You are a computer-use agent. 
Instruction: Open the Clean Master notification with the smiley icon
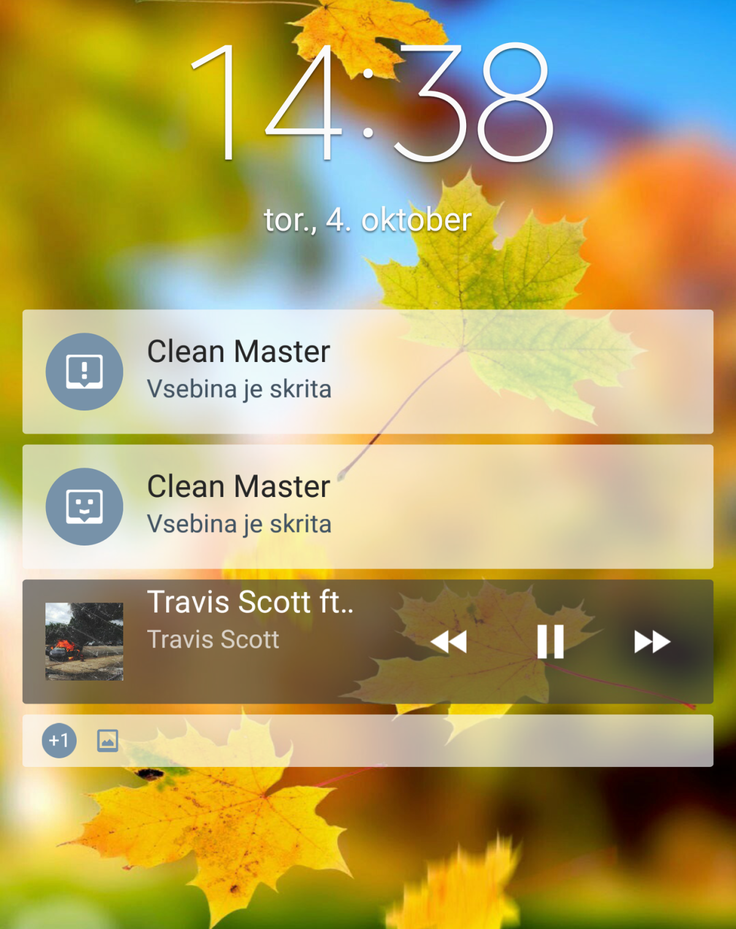click(x=367, y=506)
